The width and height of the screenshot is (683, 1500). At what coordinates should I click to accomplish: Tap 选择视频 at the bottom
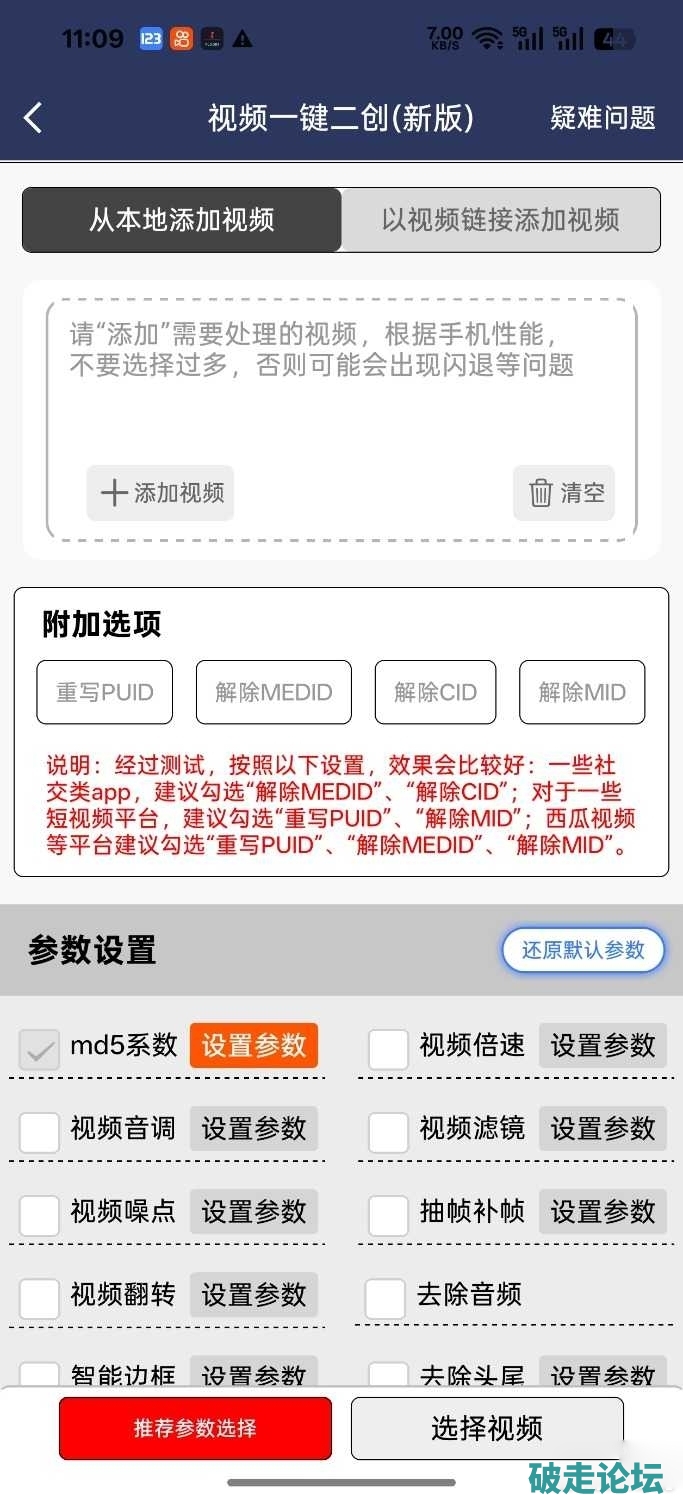point(487,1428)
